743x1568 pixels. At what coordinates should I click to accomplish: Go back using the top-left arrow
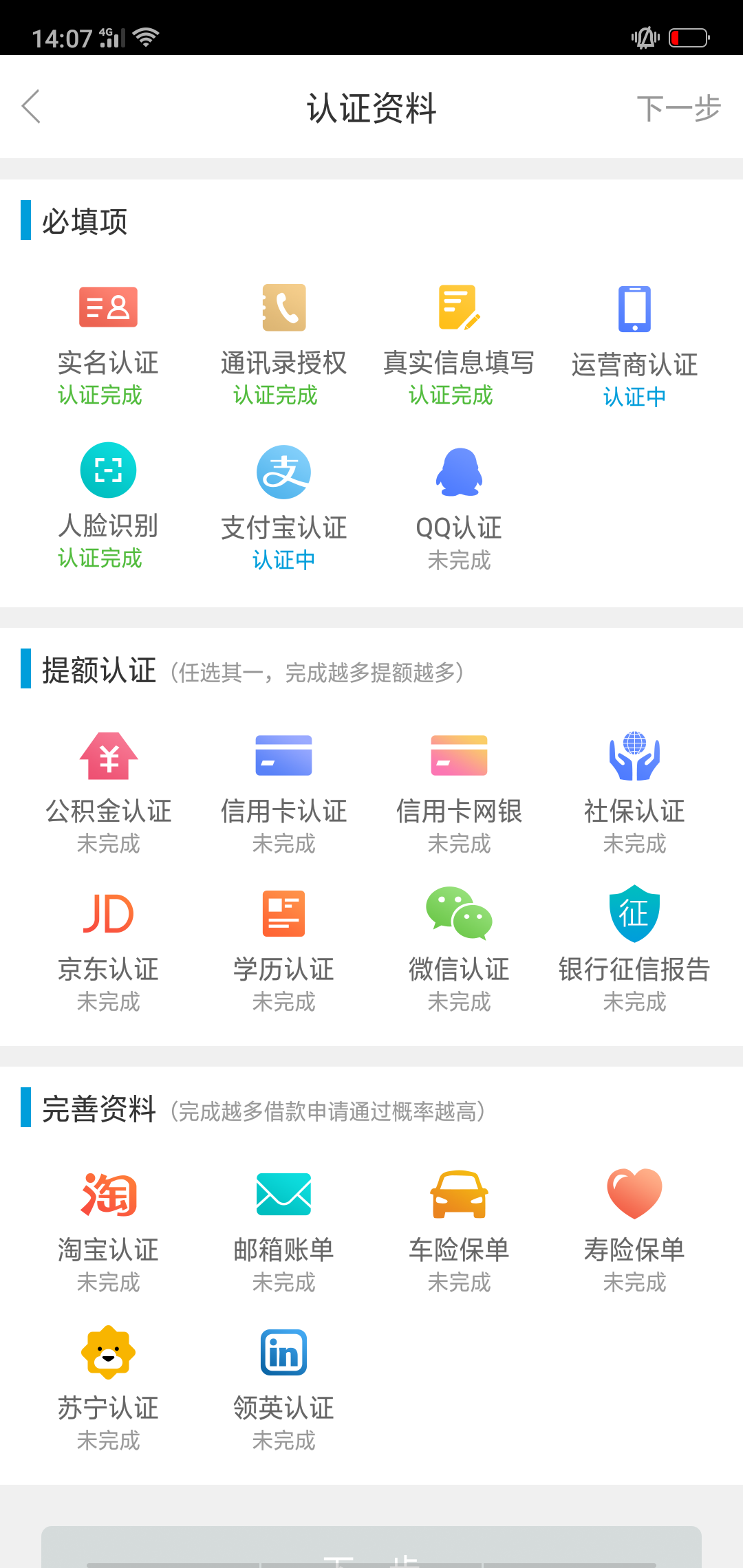click(32, 107)
